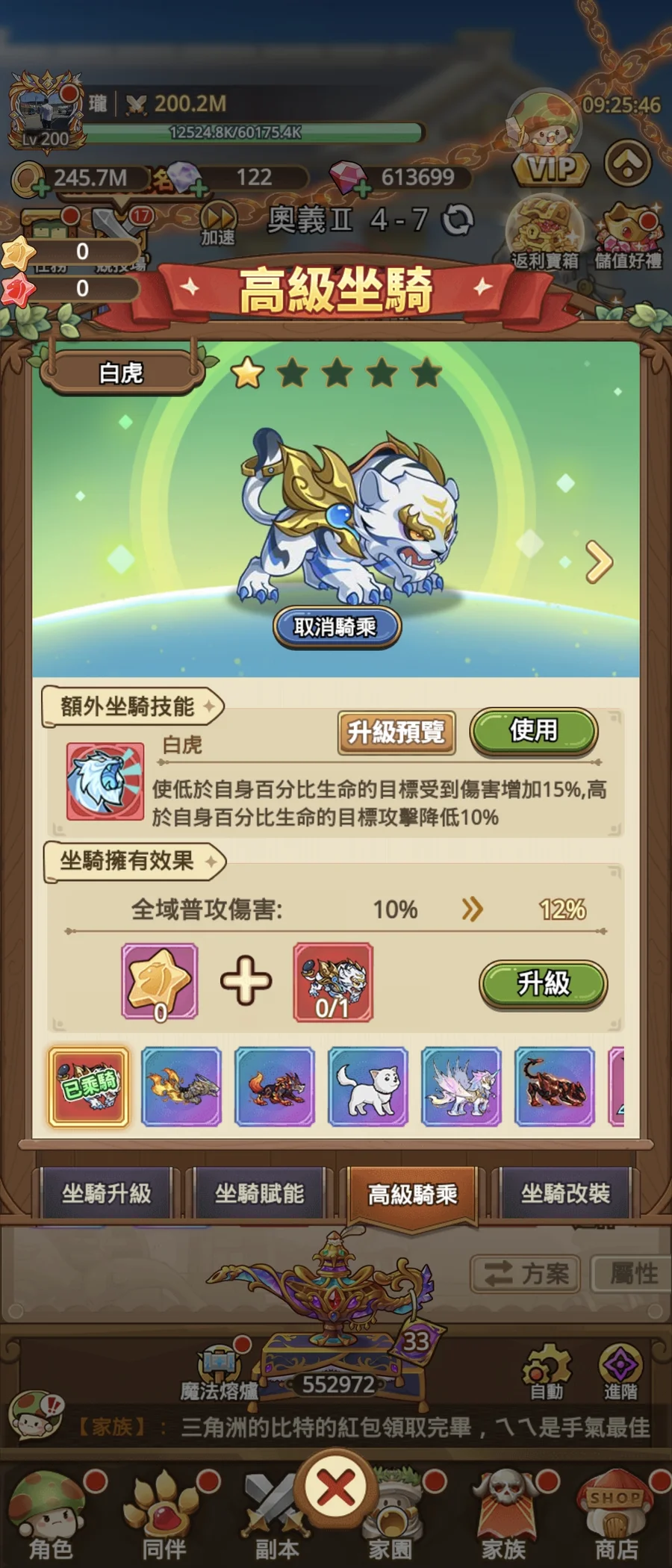Tap the green 使用 button
Screen dimensions: 672x1568
coord(533,730)
